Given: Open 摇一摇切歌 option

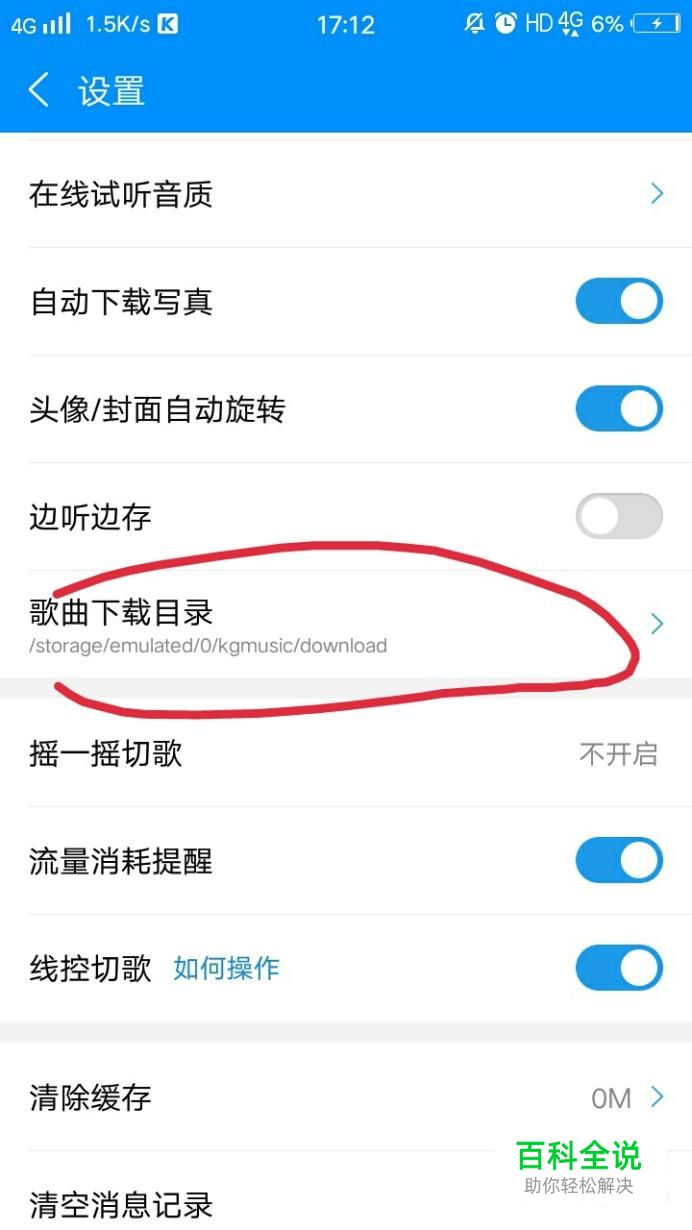Looking at the screenshot, I should pos(345,753).
